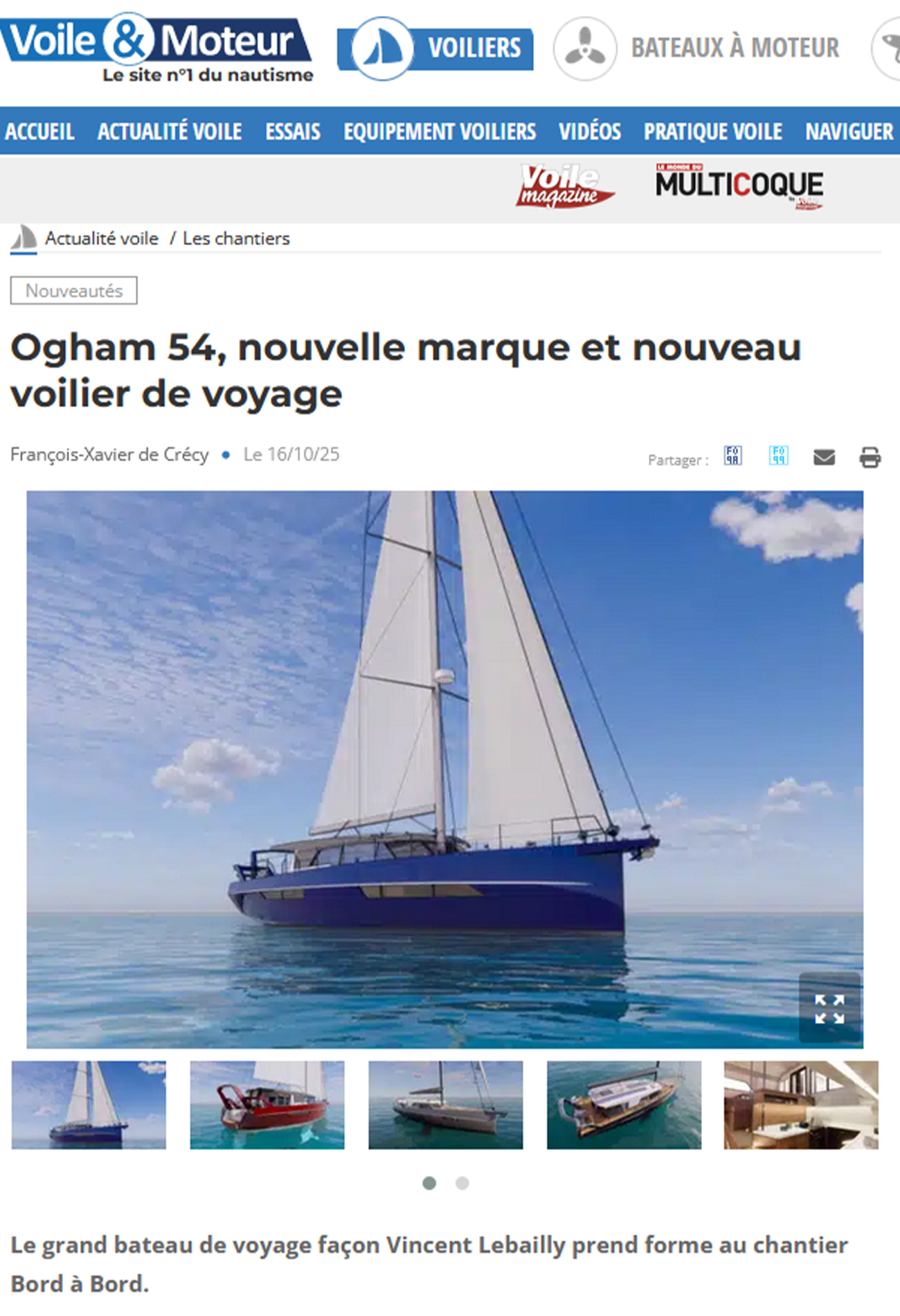
Task: View the Vidéos section
Action: tap(590, 132)
